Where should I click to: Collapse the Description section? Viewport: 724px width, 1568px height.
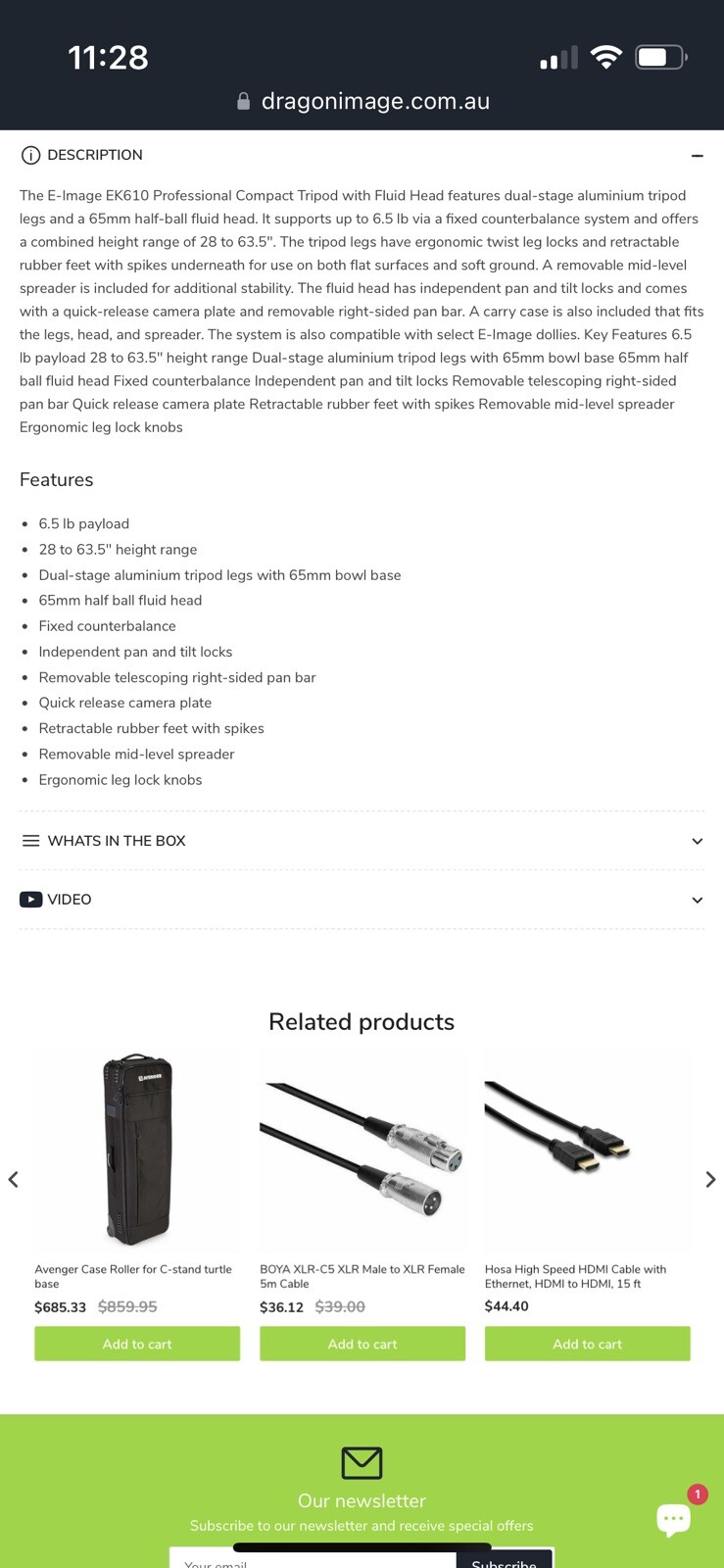tap(697, 156)
